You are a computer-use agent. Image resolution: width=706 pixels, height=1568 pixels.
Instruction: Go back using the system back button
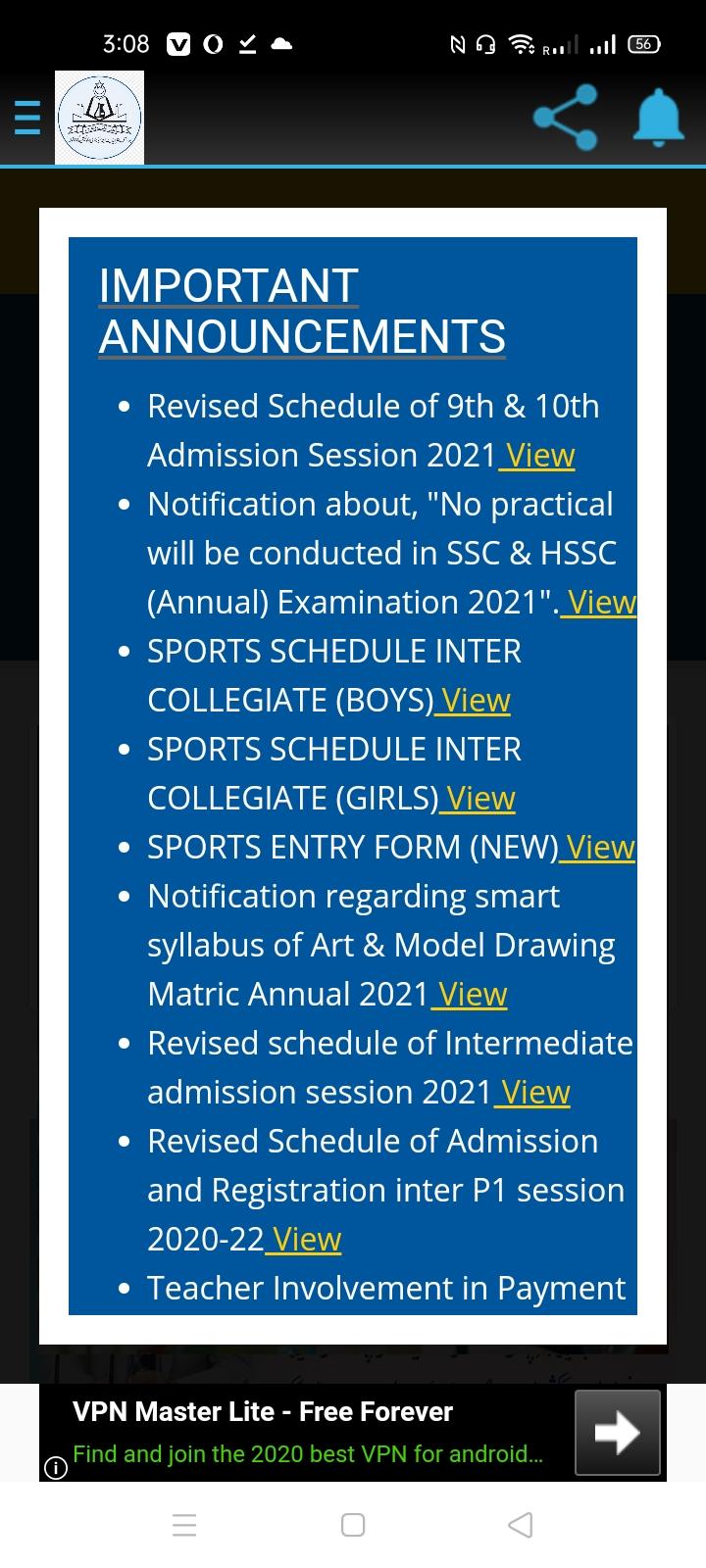[521, 1525]
